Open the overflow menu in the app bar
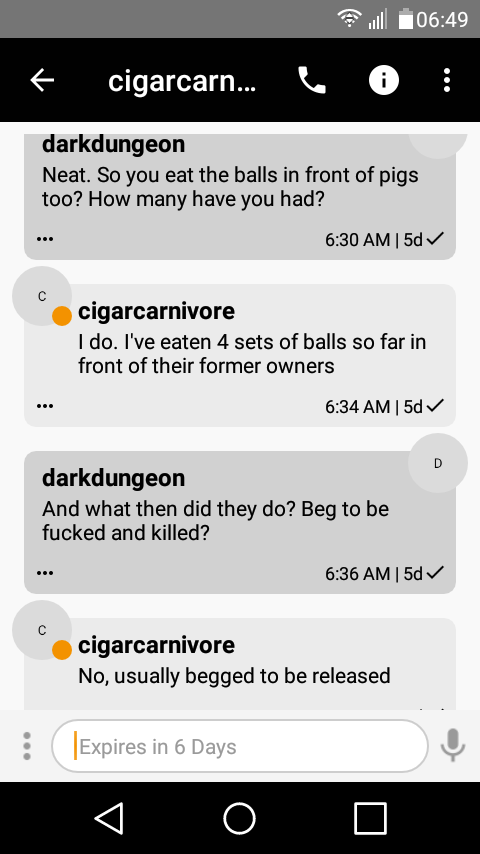This screenshot has width=480, height=854. point(447,81)
